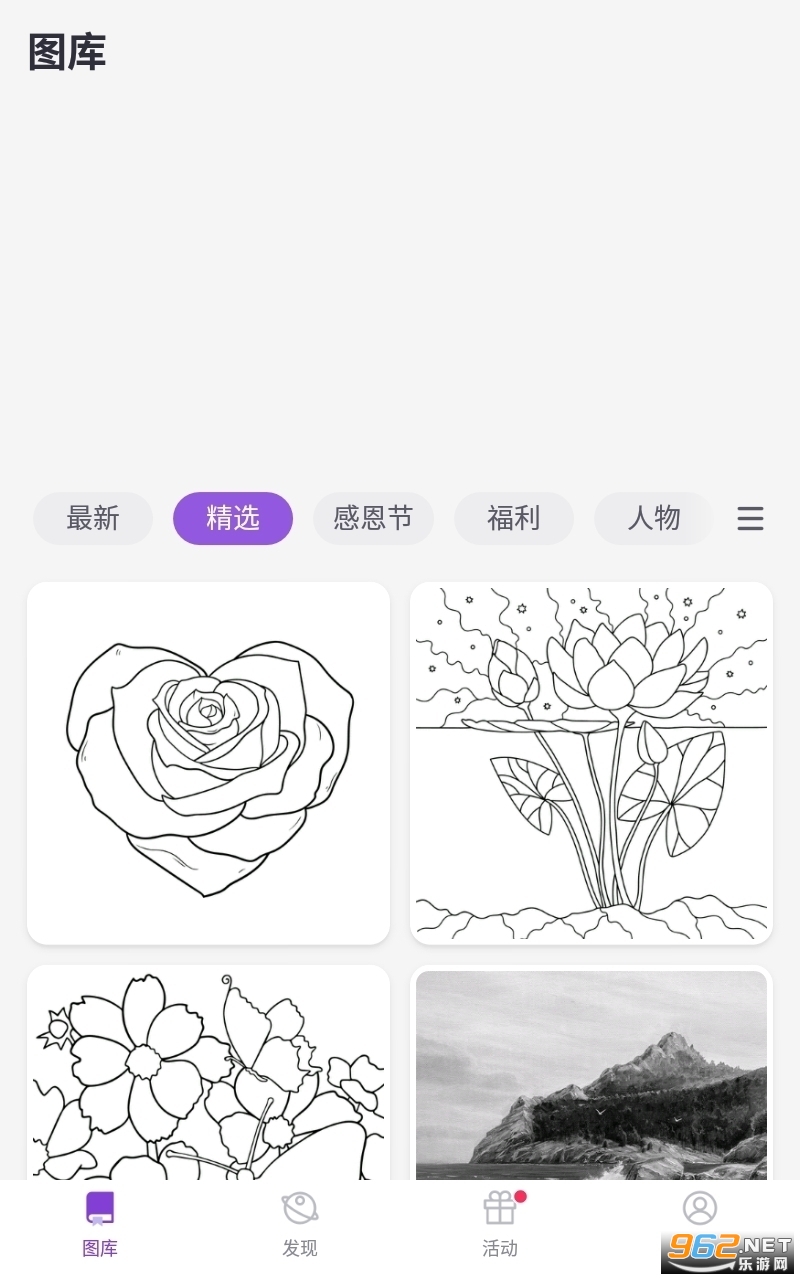
Task: Switch to the 最新 category chip
Action: [x=93, y=518]
